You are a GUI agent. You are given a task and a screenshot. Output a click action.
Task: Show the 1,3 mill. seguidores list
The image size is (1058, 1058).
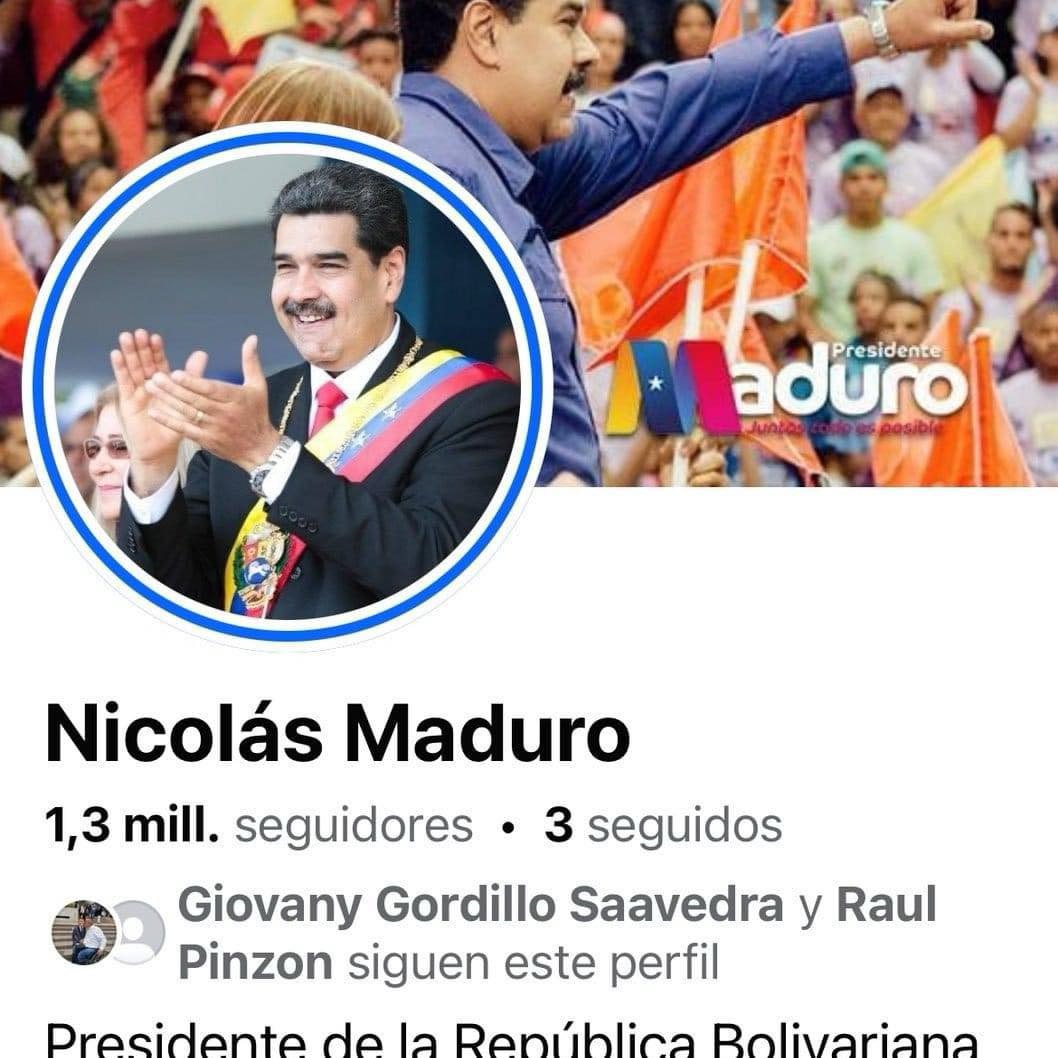(x=258, y=826)
